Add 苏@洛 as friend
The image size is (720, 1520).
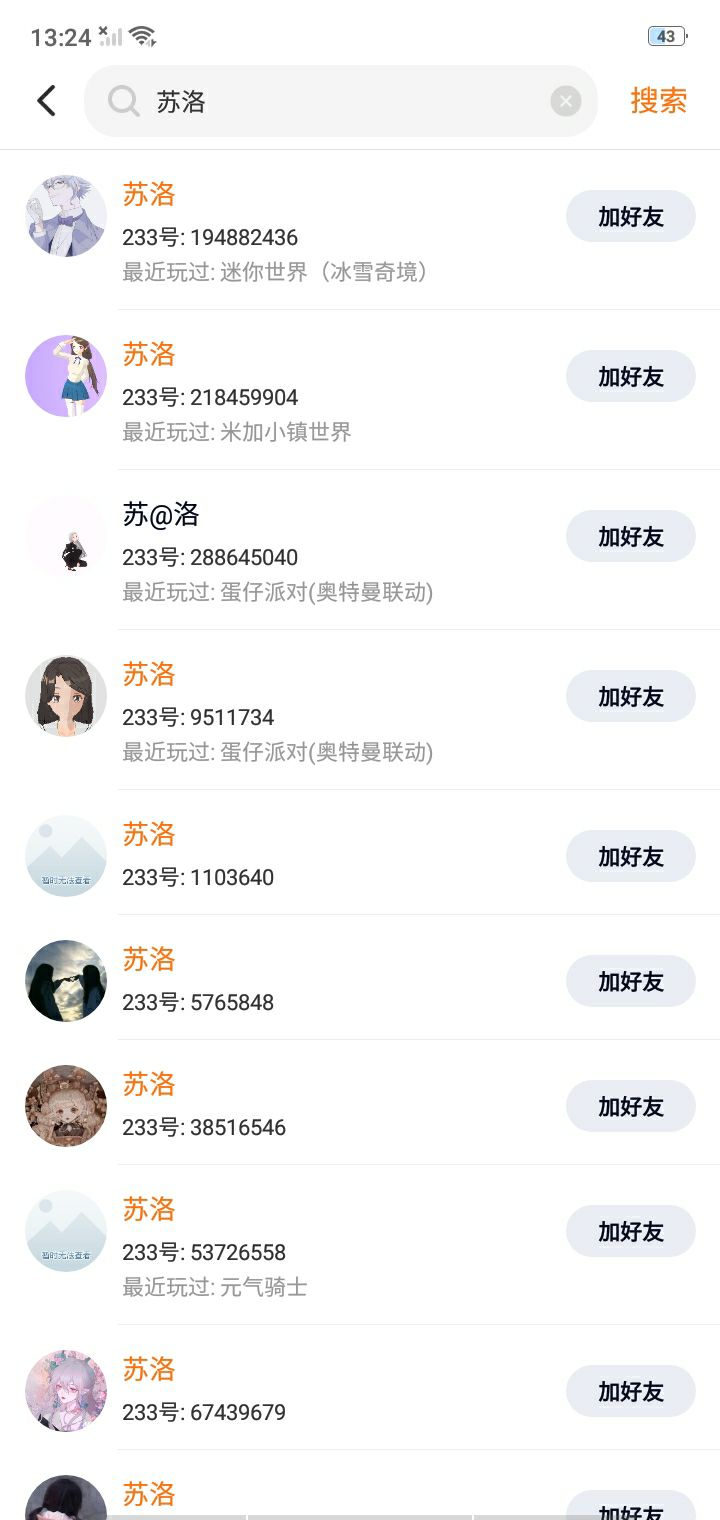click(630, 536)
